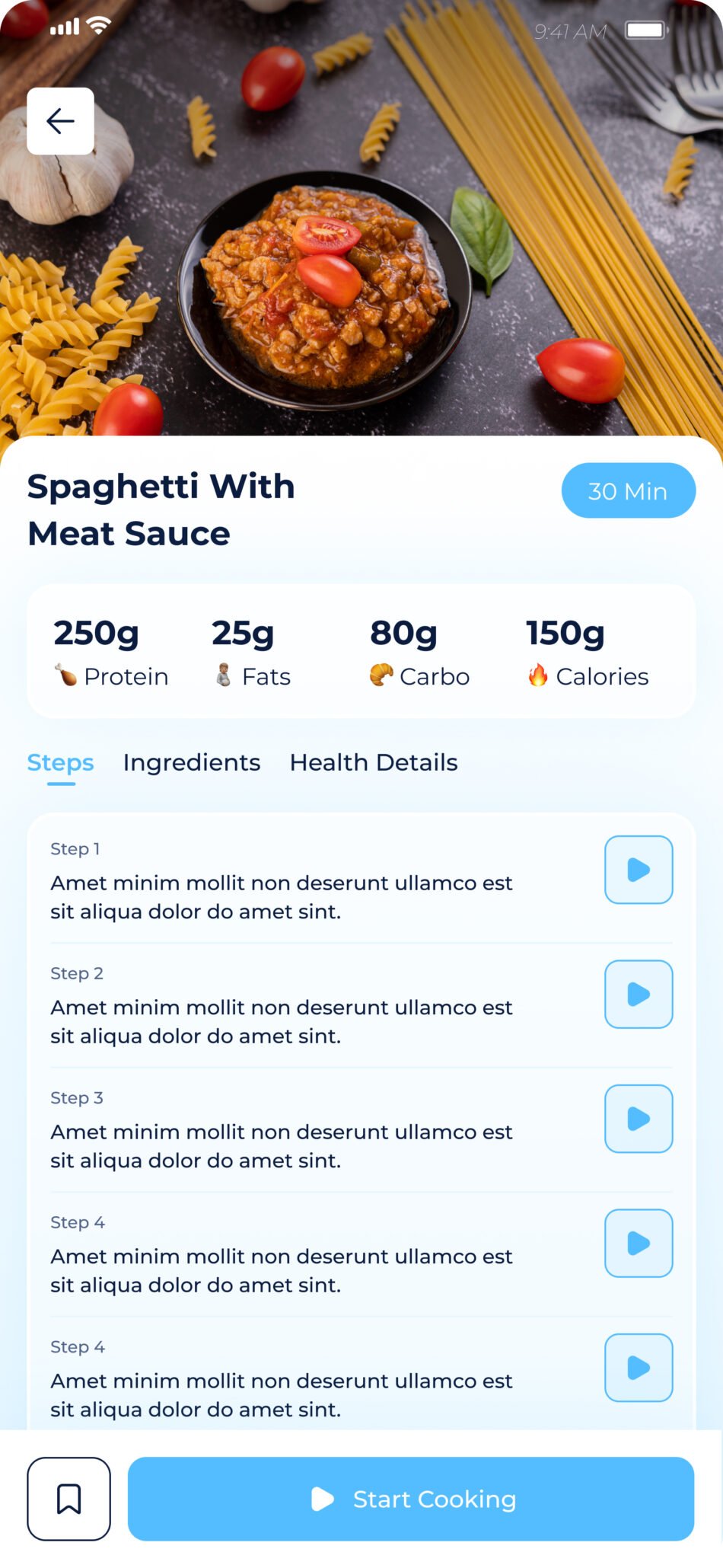Play the video for Step 3
Viewport: 723px width, 1568px height.
(x=639, y=1119)
